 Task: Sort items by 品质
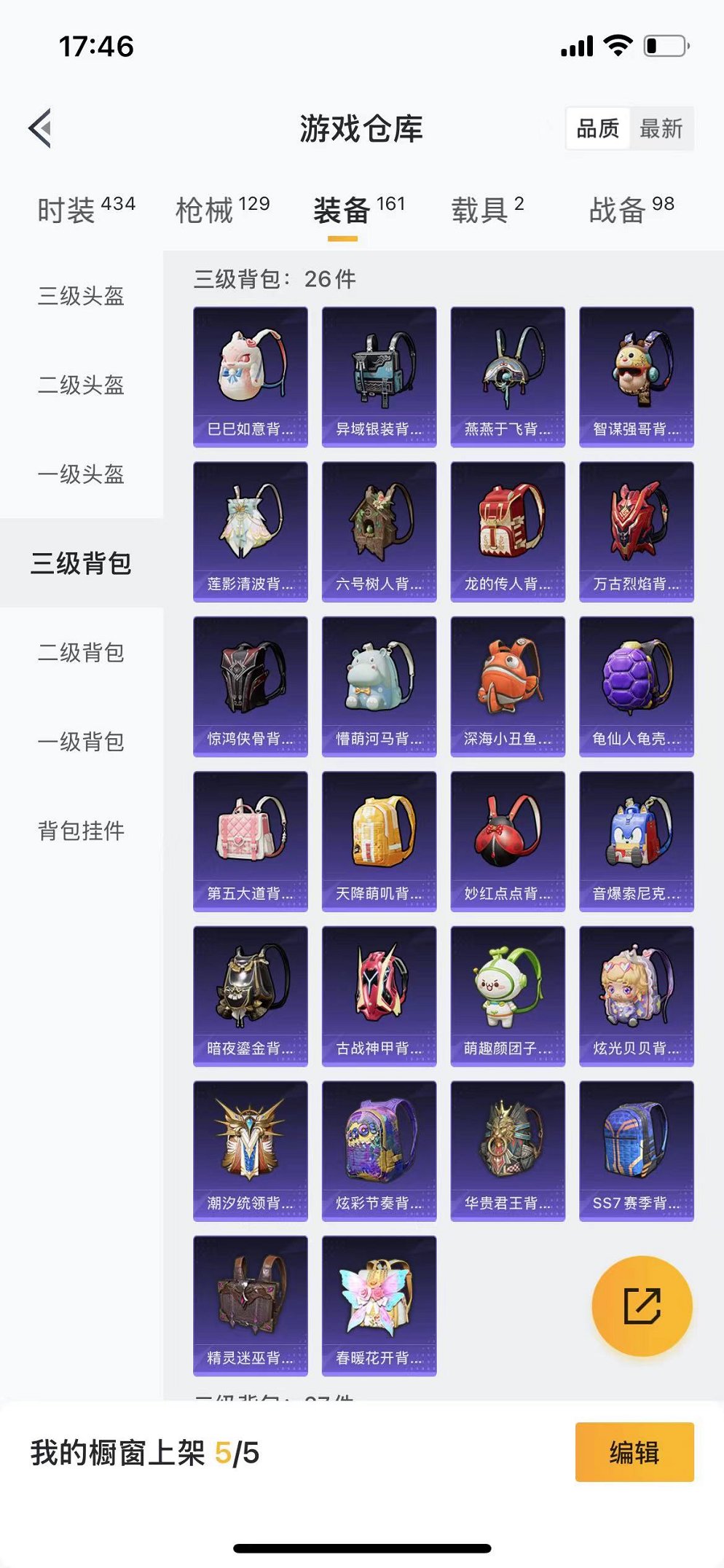(x=597, y=129)
